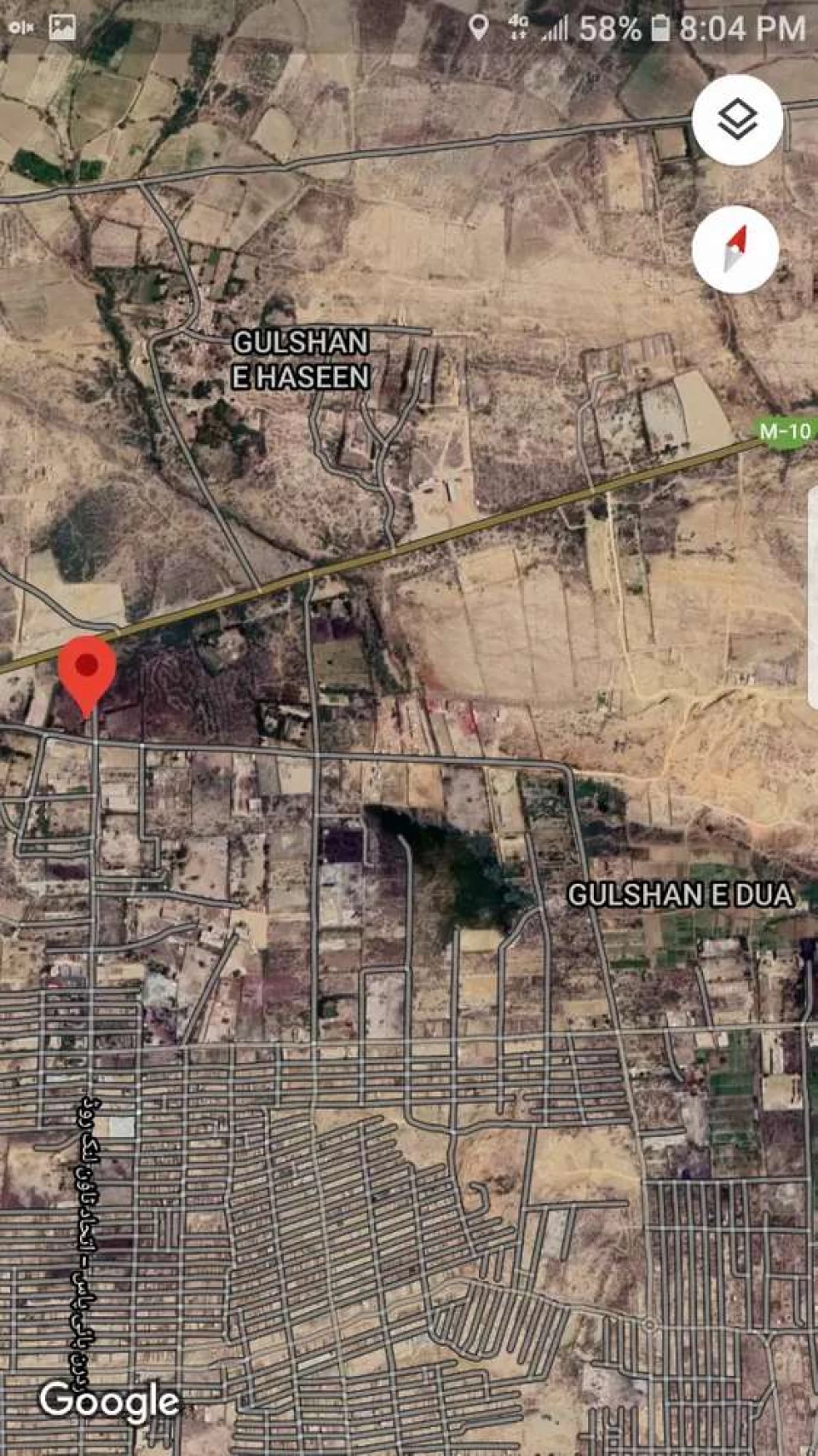This screenshot has width=818, height=1456.
Task: Tap the Gulshan E Haseen place label
Action: click(301, 359)
